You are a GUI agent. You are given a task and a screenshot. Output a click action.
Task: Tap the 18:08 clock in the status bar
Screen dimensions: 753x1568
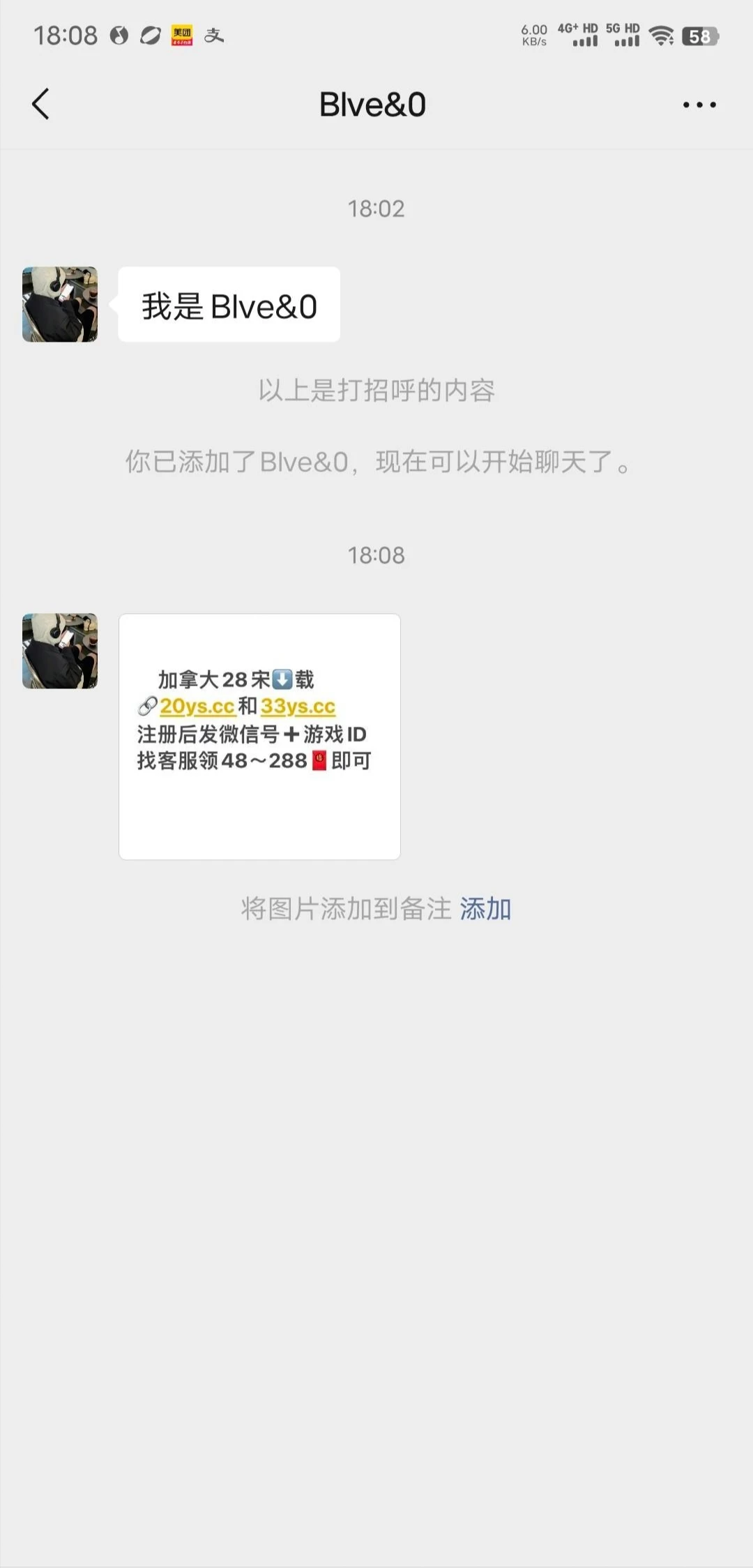(66, 35)
